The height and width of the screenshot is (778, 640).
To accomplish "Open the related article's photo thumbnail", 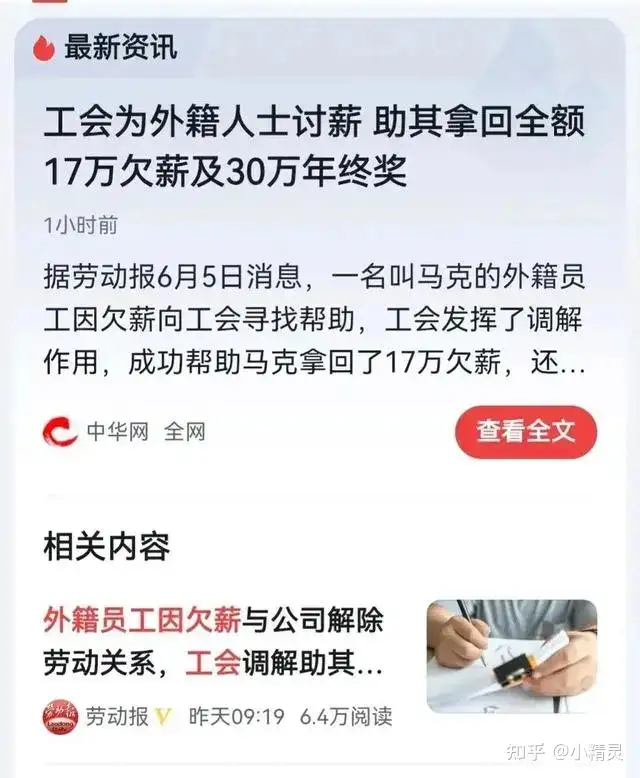I will [511, 655].
